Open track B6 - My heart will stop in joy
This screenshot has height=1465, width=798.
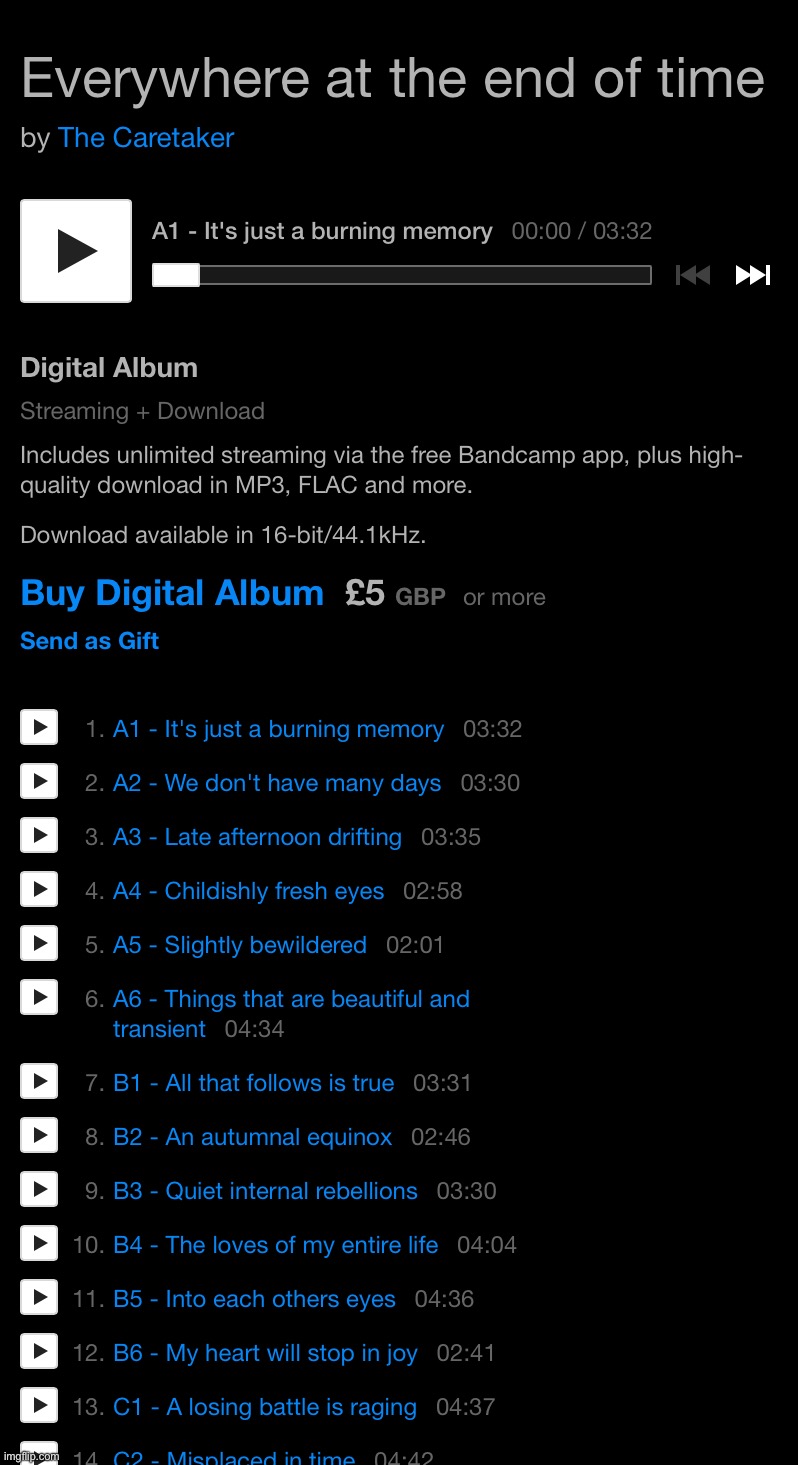pos(265,1353)
